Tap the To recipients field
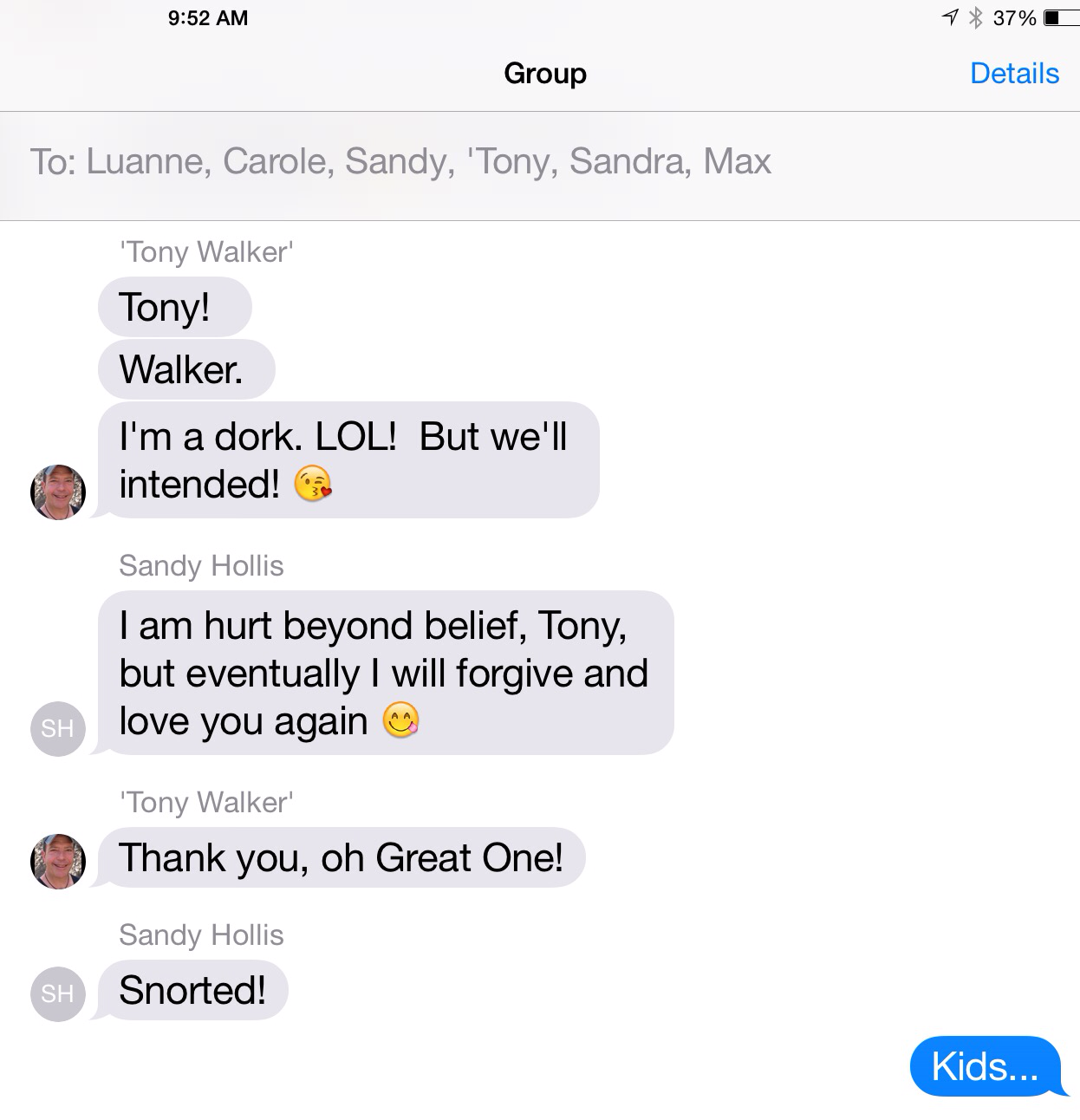Viewport: 1080px width, 1120px height. (x=400, y=162)
